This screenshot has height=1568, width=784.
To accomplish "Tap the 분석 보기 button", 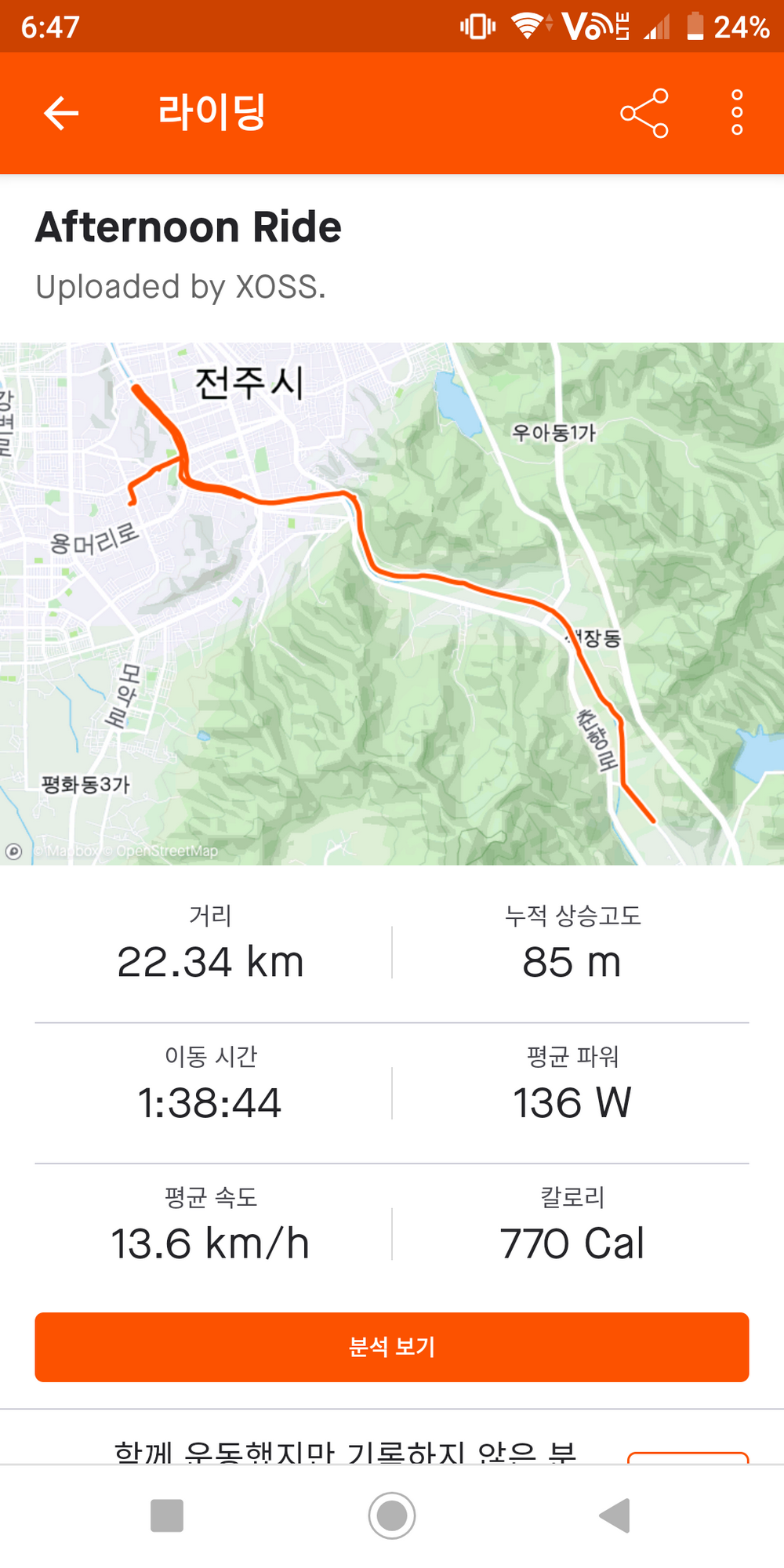I will click(x=392, y=1347).
